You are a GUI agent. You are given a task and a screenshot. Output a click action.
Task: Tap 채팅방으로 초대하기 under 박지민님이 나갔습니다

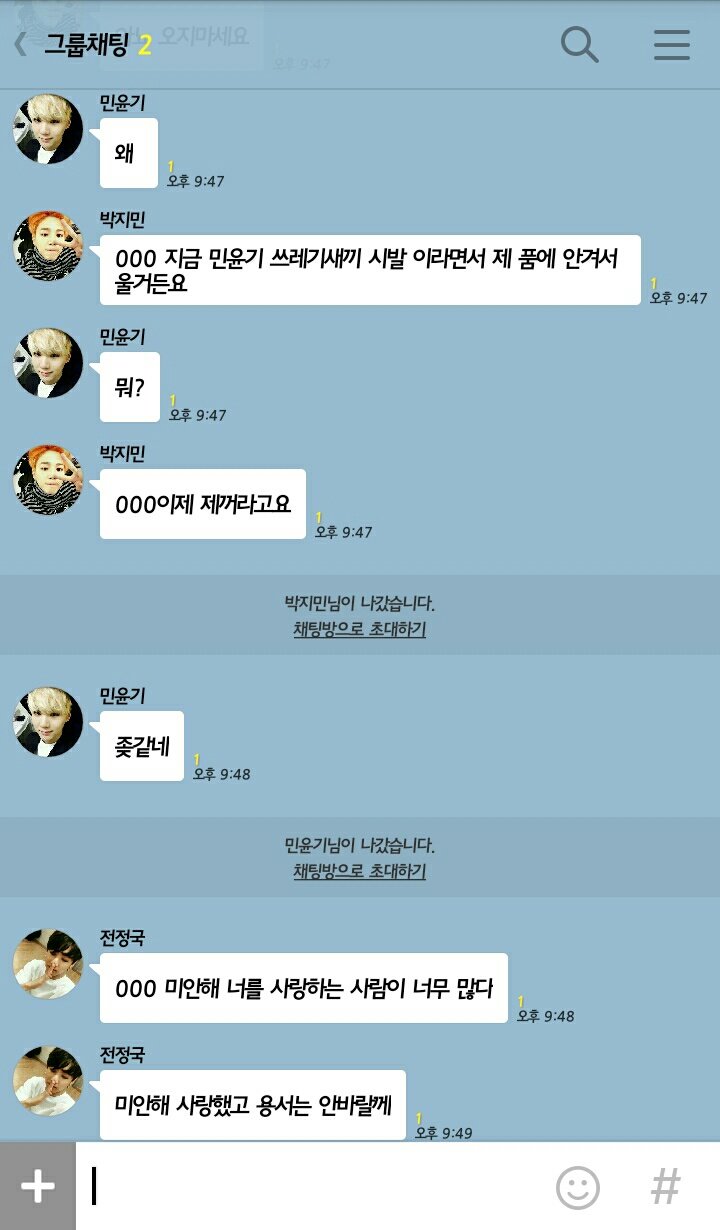click(359, 629)
